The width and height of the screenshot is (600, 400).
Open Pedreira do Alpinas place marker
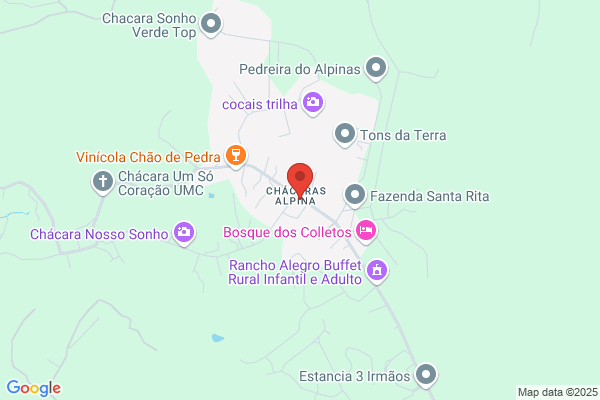pyautogui.click(x=376, y=69)
